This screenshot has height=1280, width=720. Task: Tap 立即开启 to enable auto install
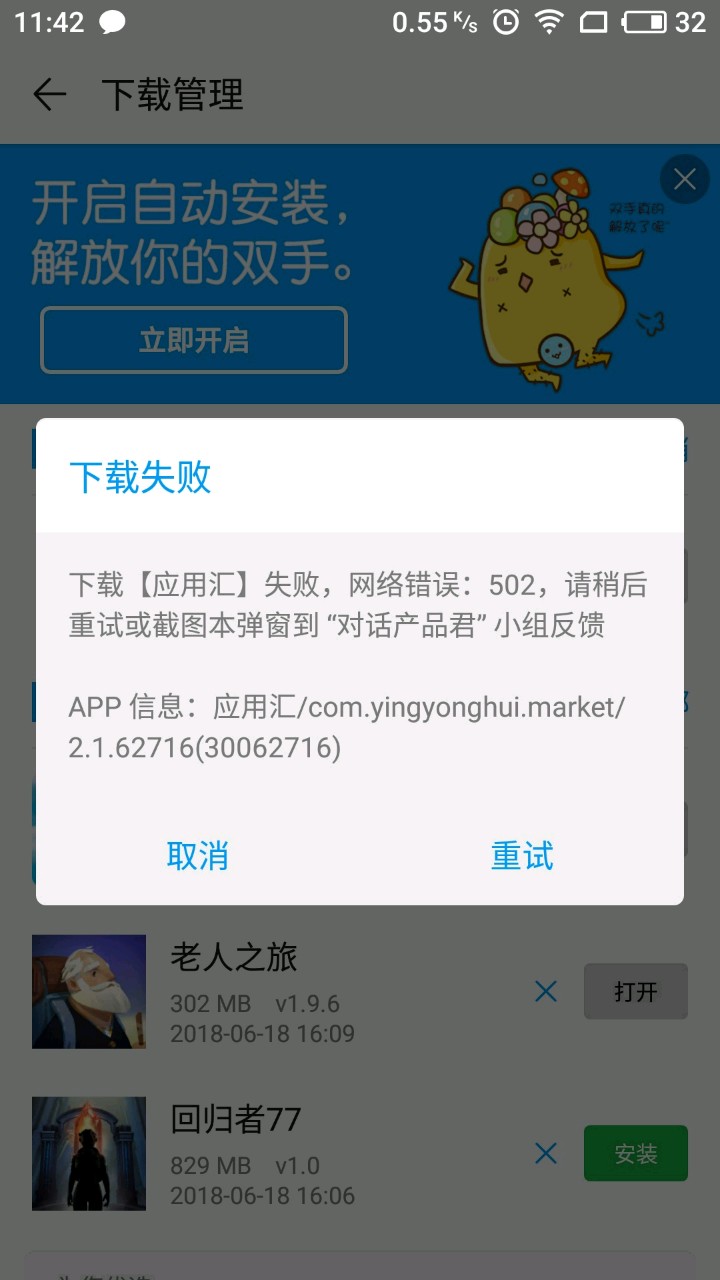coord(194,340)
